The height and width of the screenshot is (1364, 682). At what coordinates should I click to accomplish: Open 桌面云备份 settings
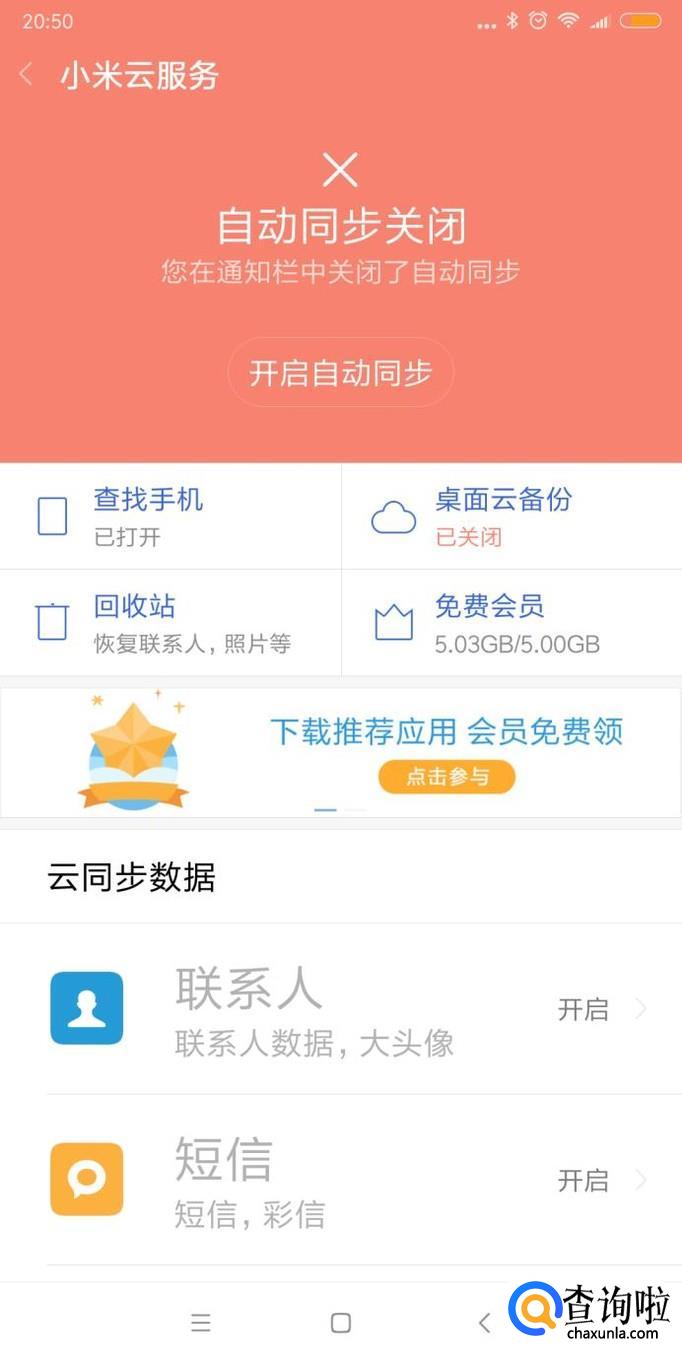point(510,516)
